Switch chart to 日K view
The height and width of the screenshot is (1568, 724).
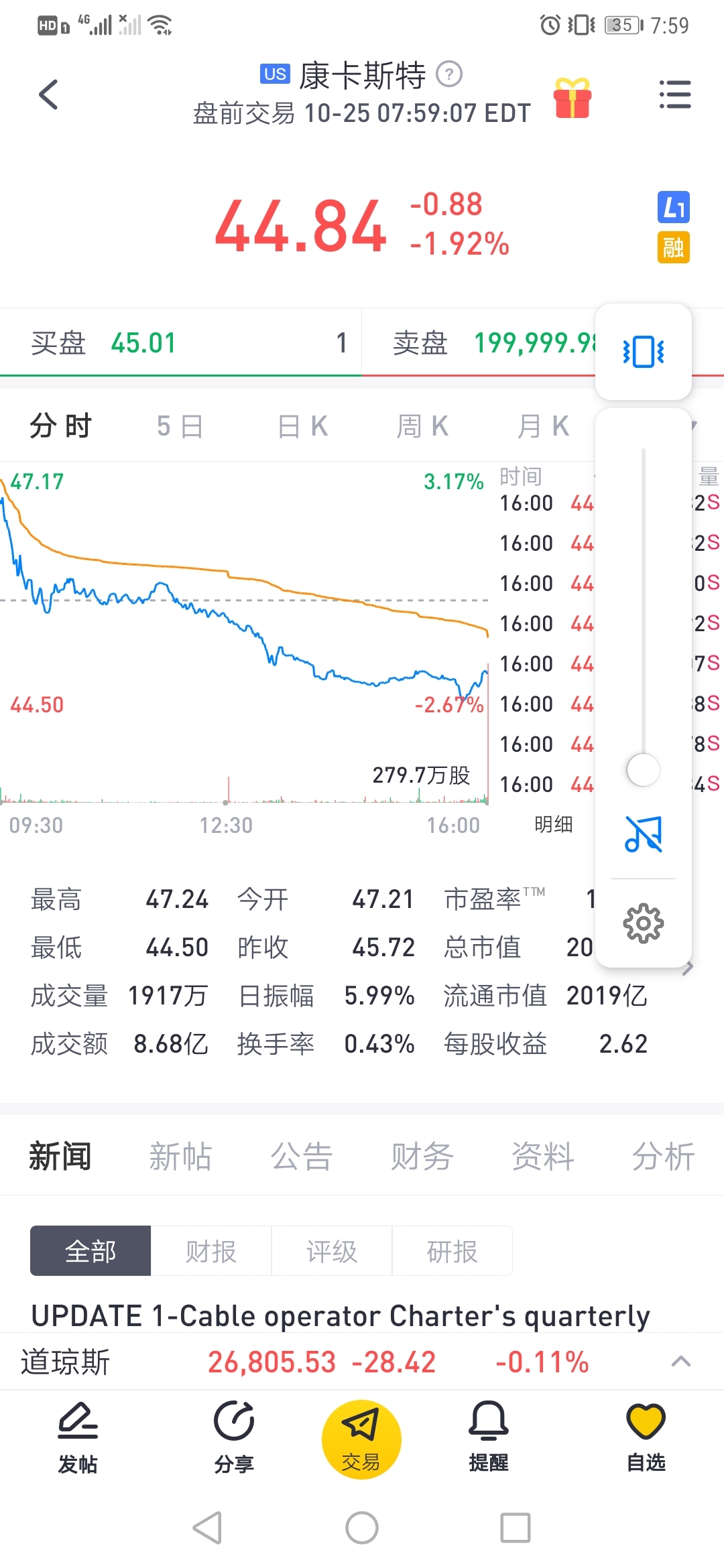pos(302,426)
